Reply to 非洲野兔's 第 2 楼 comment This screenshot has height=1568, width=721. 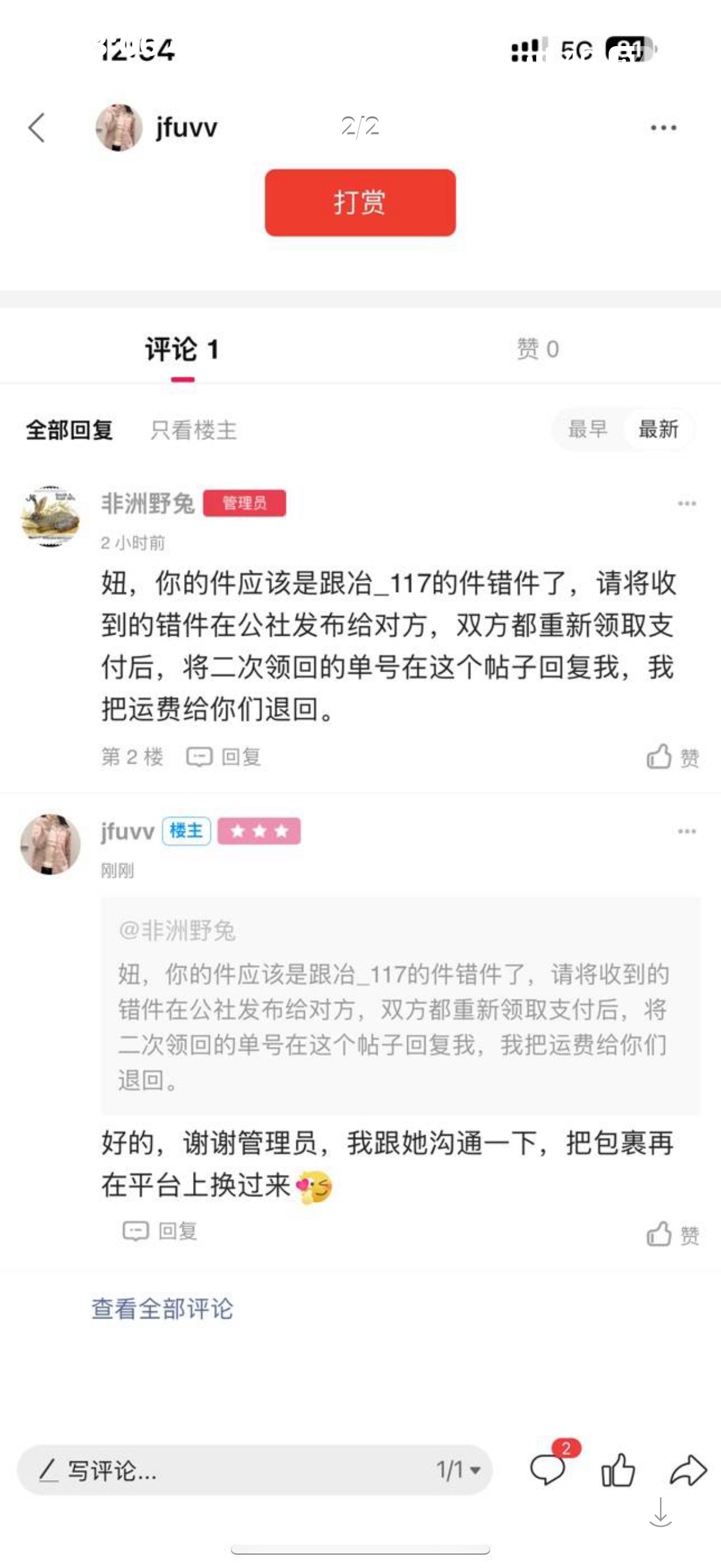point(224,756)
